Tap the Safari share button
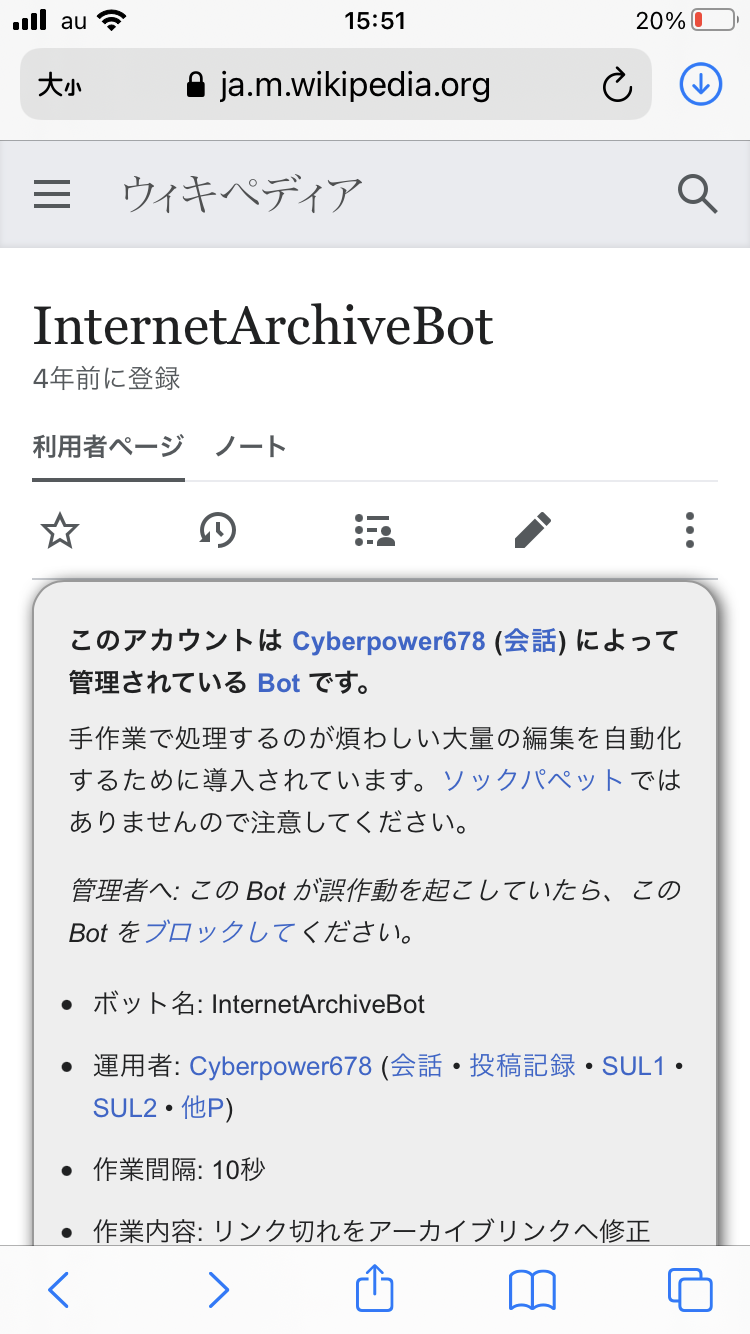Image resolution: width=750 pixels, height=1334 pixels. pos(375,1289)
